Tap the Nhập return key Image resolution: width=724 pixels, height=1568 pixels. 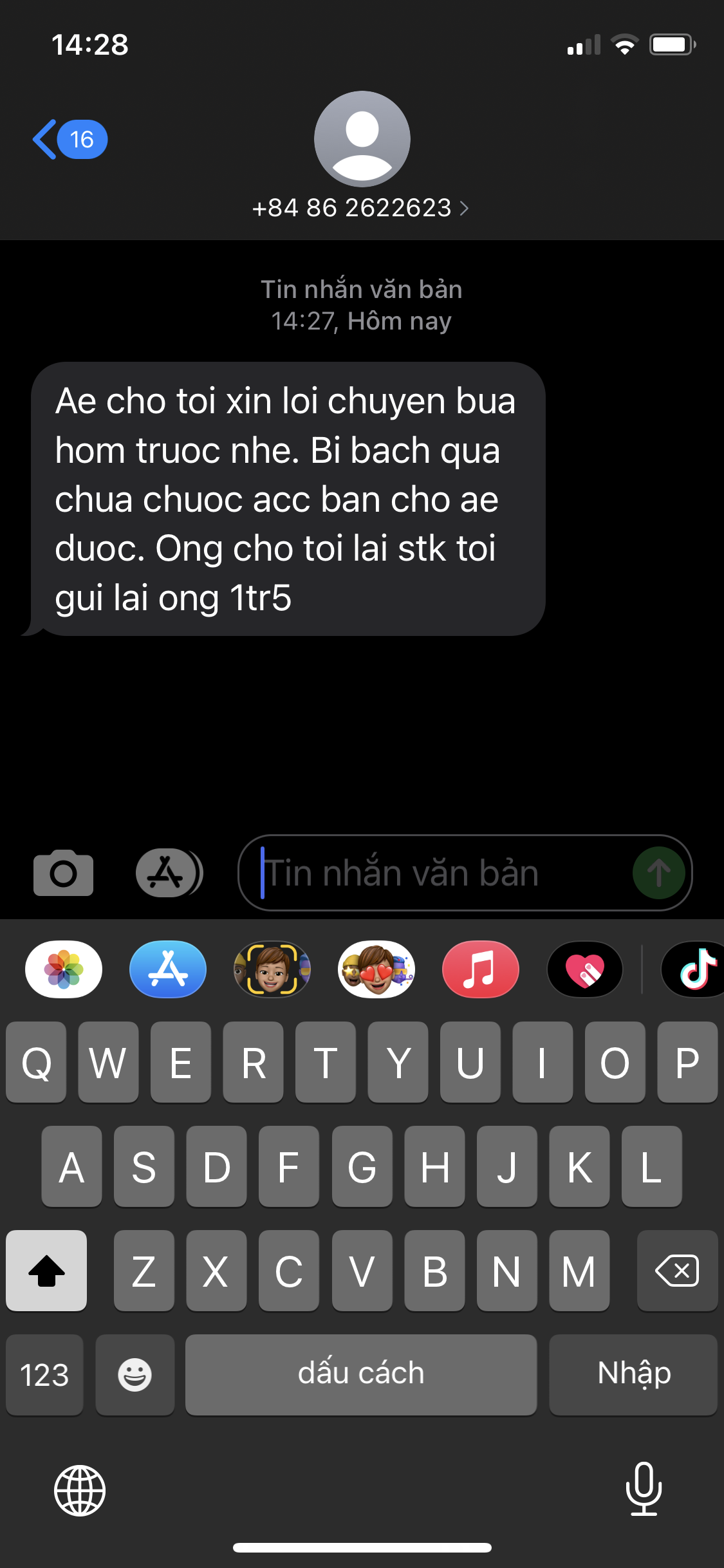pyautogui.click(x=633, y=1375)
